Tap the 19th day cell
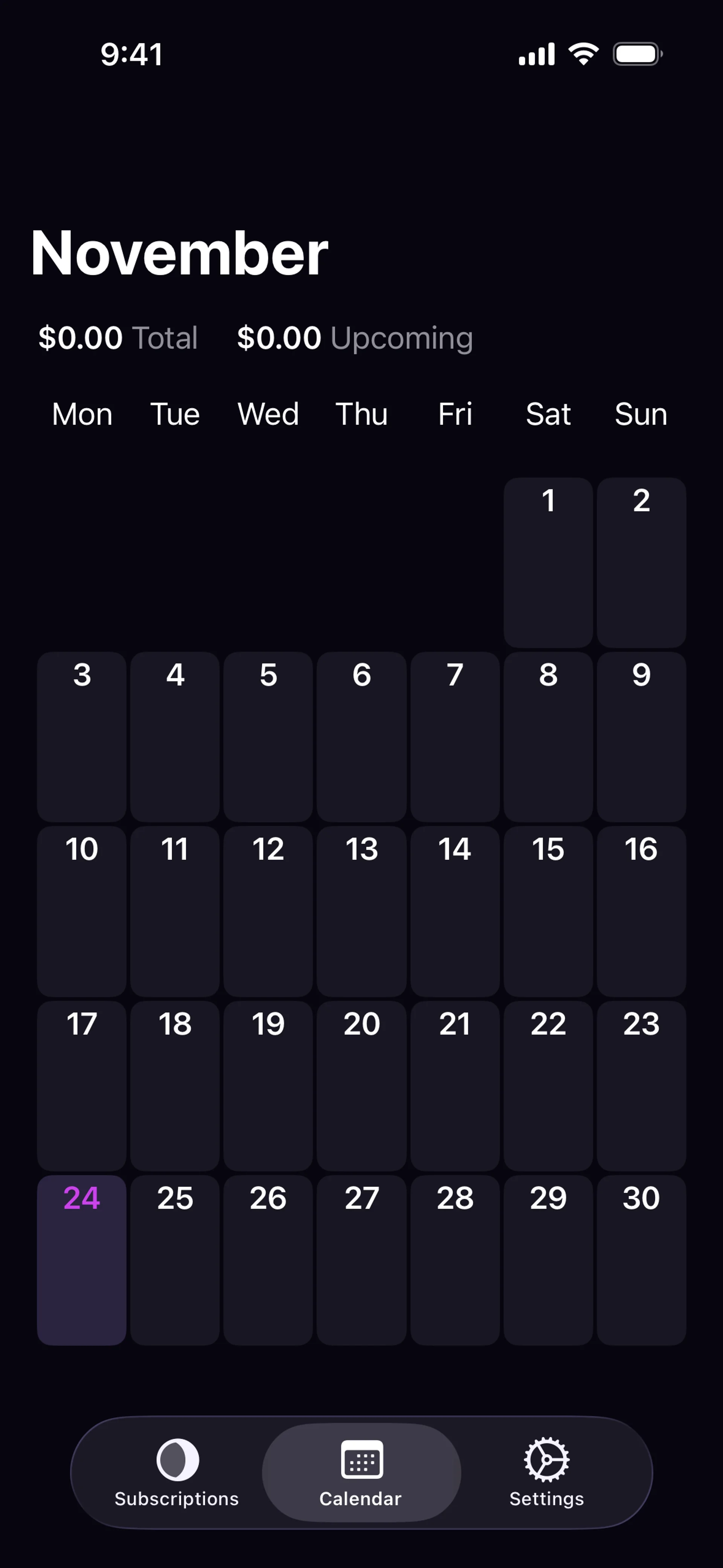 point(268,1085)
